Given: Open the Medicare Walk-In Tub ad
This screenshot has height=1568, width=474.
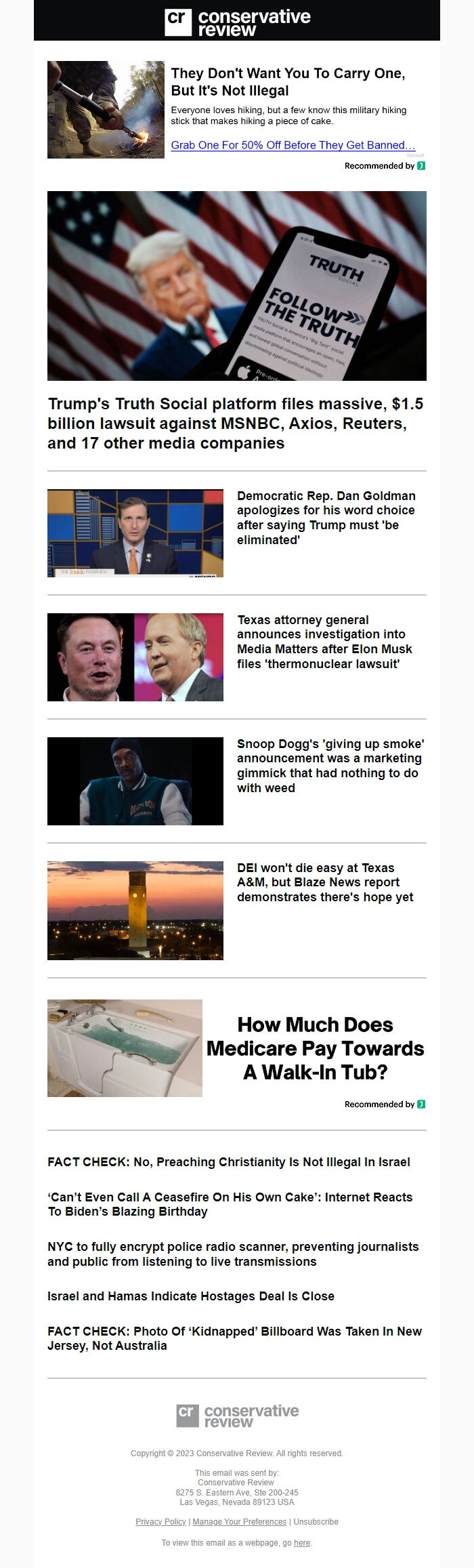Looking at the screenshot, I should tap(315, 1048).
